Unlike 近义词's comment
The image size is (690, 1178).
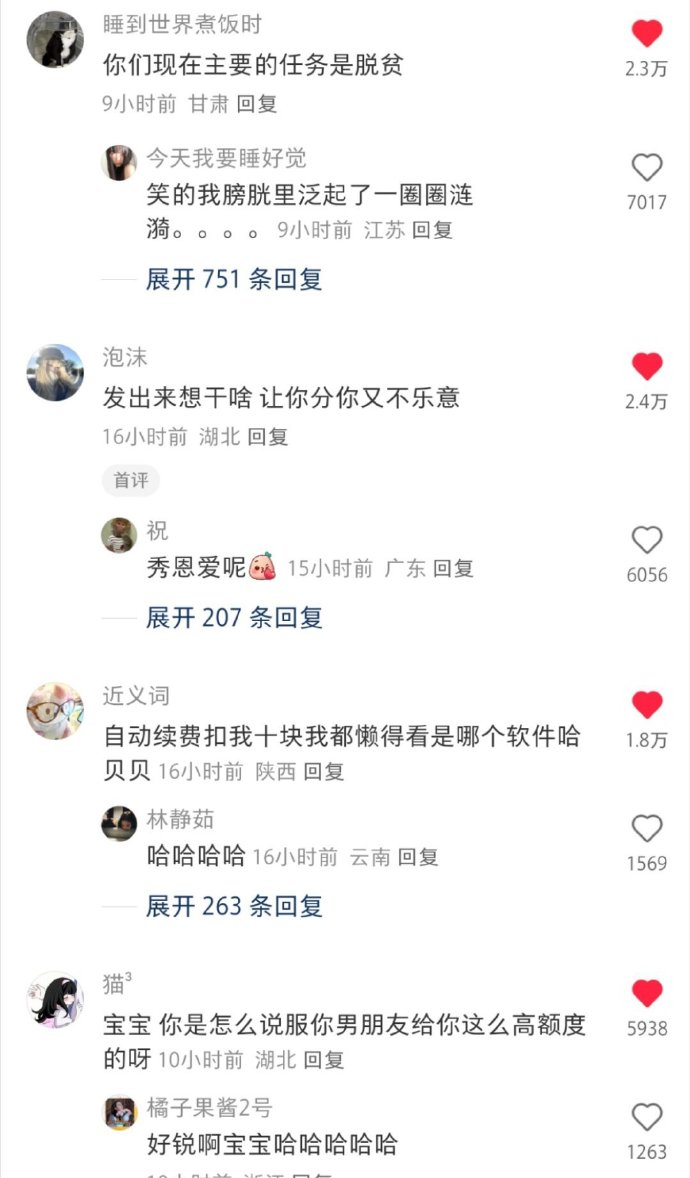647,706
